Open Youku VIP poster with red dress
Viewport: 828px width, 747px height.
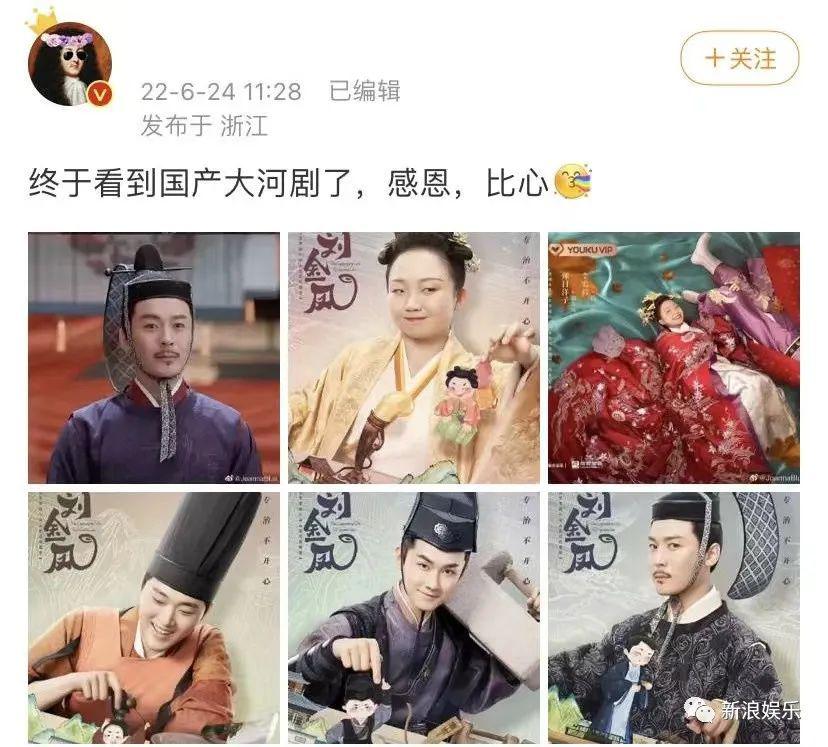pos(673,358)
